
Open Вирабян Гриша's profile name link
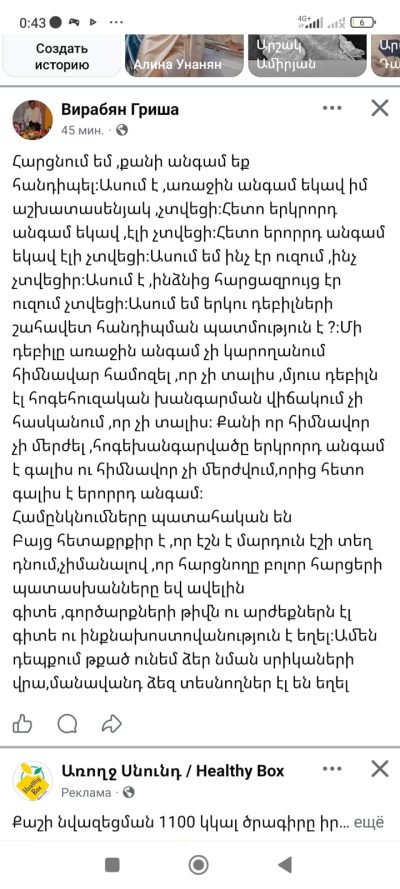point(120,109)
